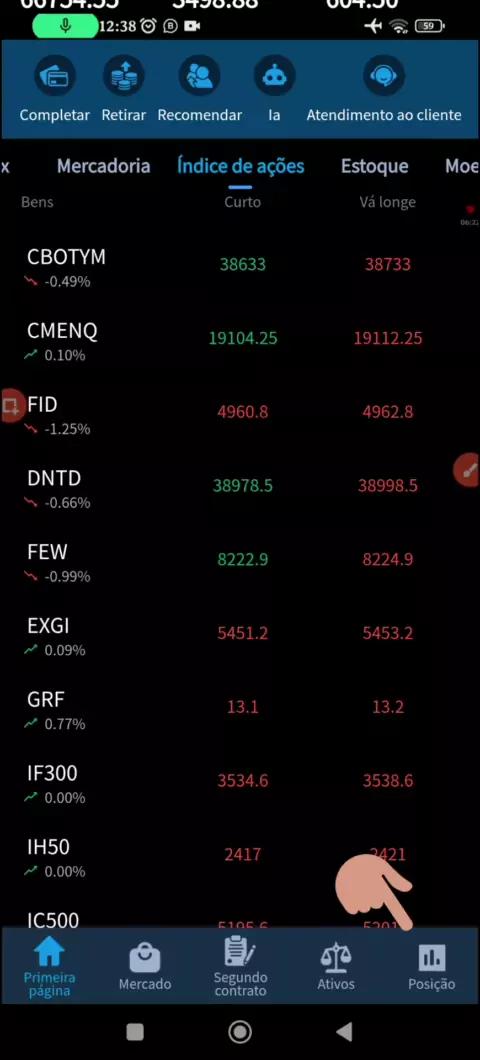This screenshot has height=1060, width=480.
Task: View the EXGI index details
Action: (x=240, y=637)
